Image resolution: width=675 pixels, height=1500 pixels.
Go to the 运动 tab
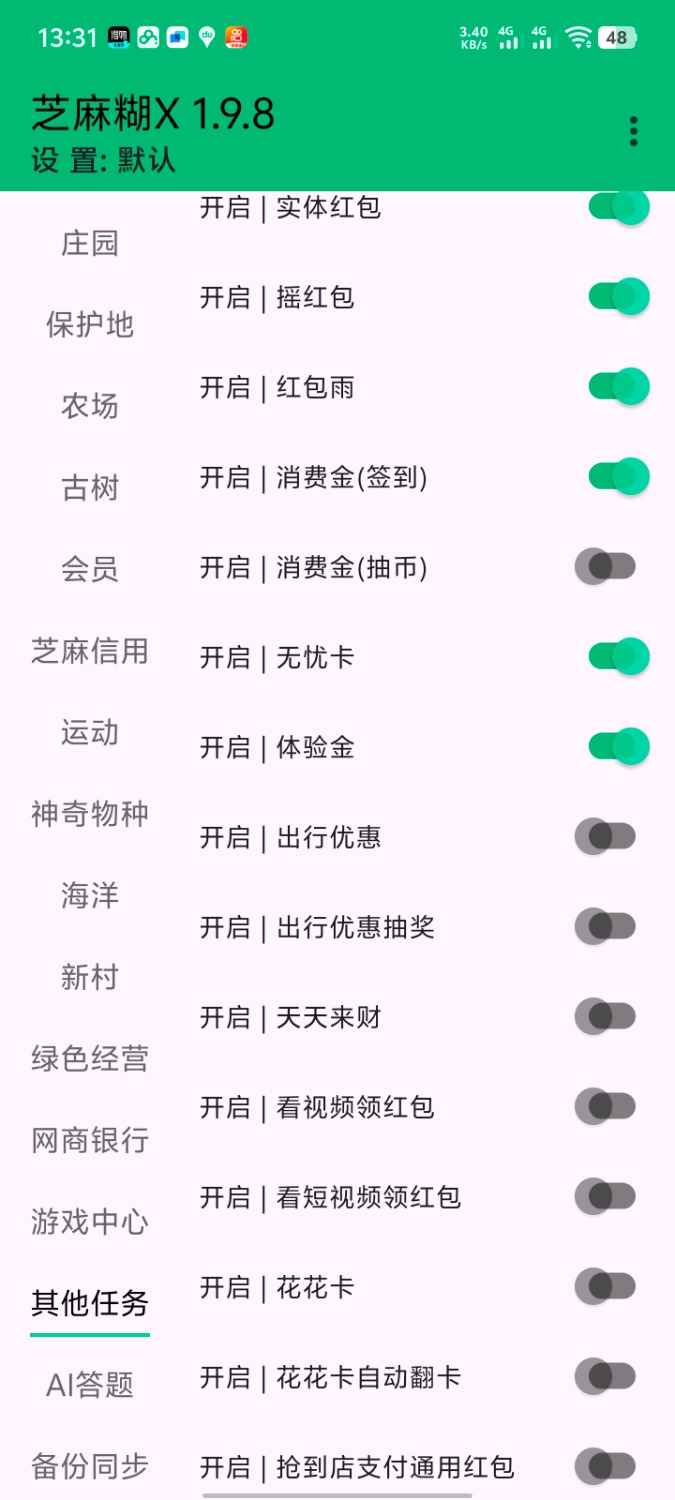click(90, 732)
